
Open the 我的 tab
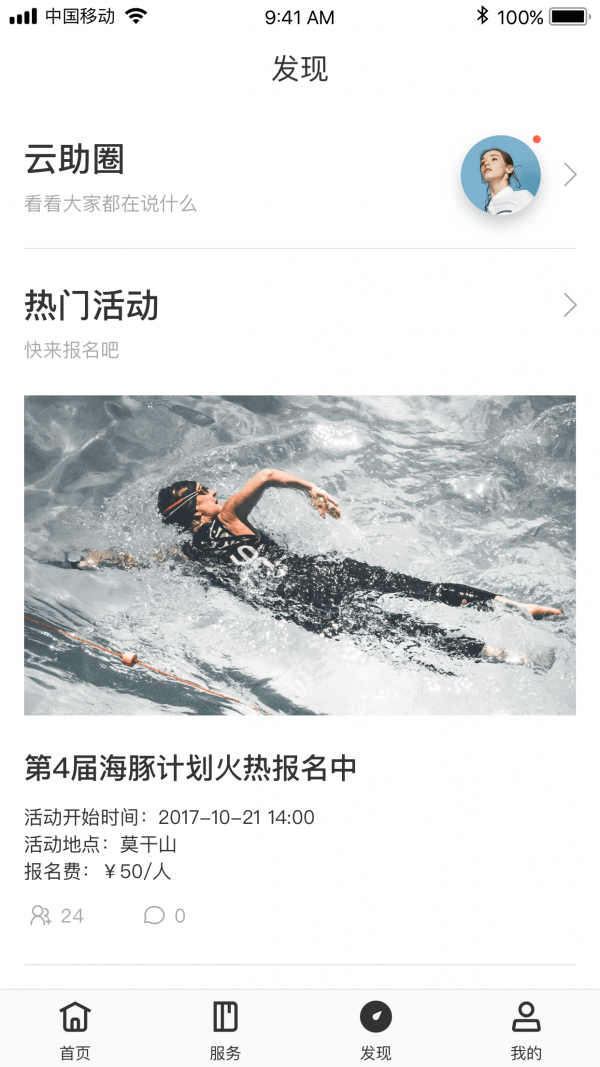[x=526, y=1029]
